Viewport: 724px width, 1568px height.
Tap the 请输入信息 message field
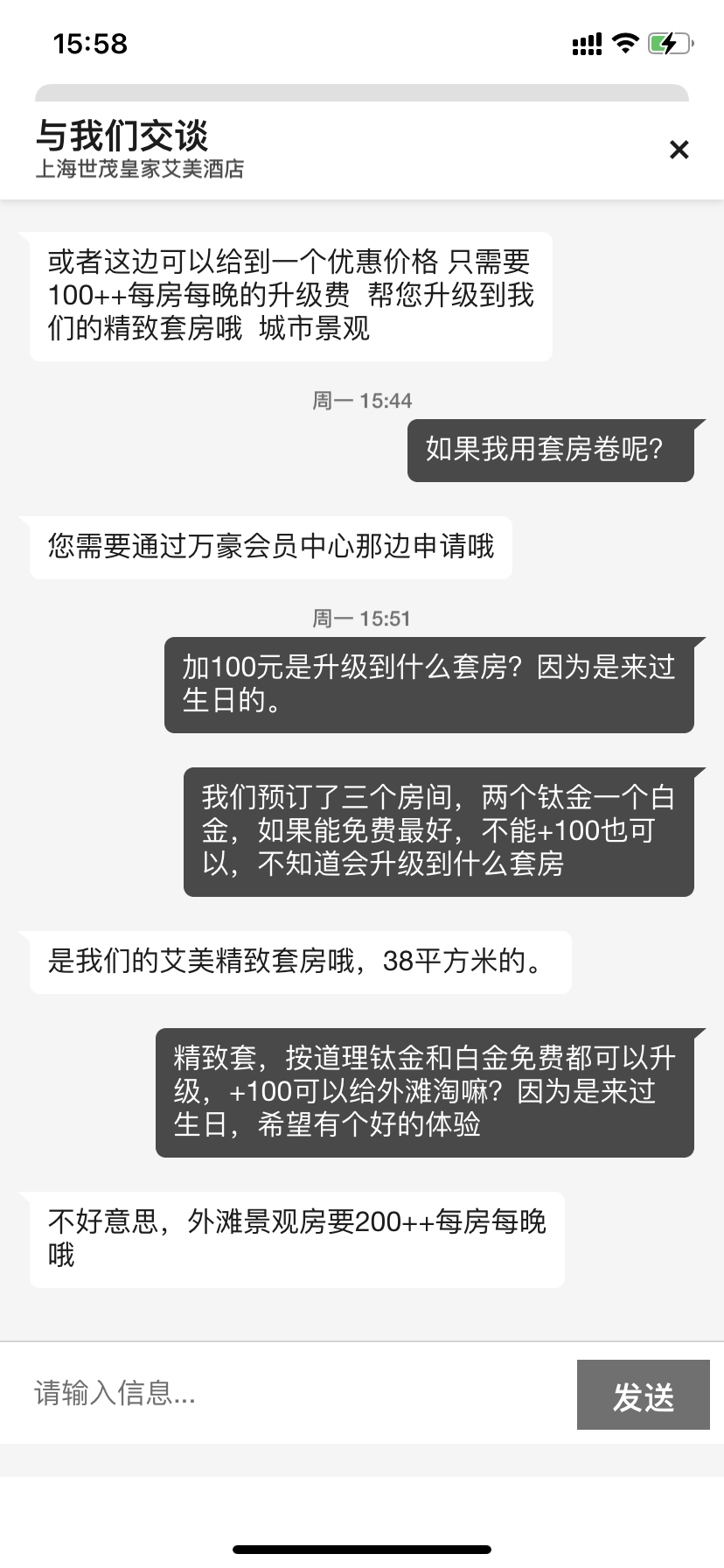click(289, 1393)
